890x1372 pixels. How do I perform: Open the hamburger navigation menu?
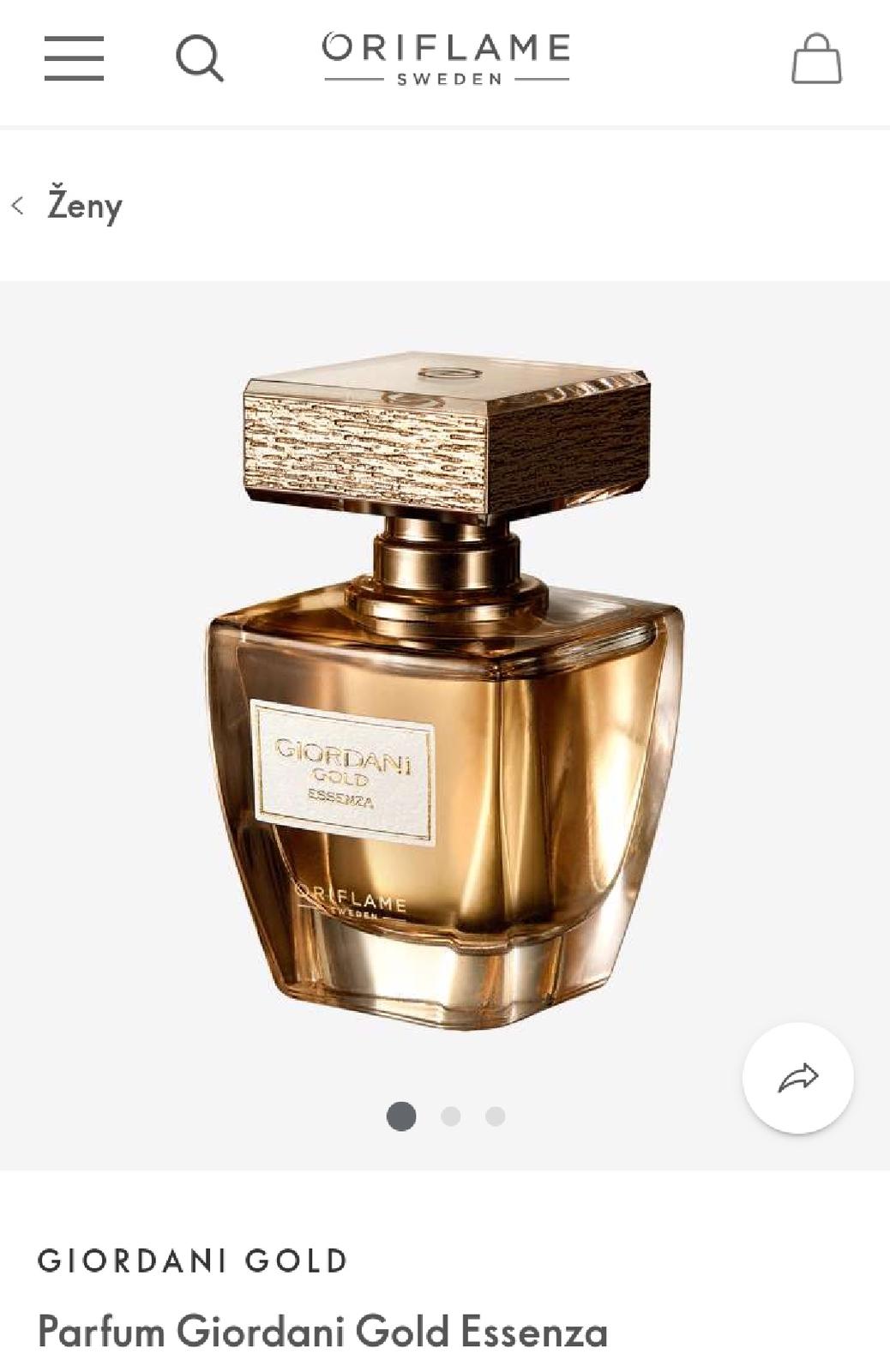pyautogui.click(x=74, y=58)
